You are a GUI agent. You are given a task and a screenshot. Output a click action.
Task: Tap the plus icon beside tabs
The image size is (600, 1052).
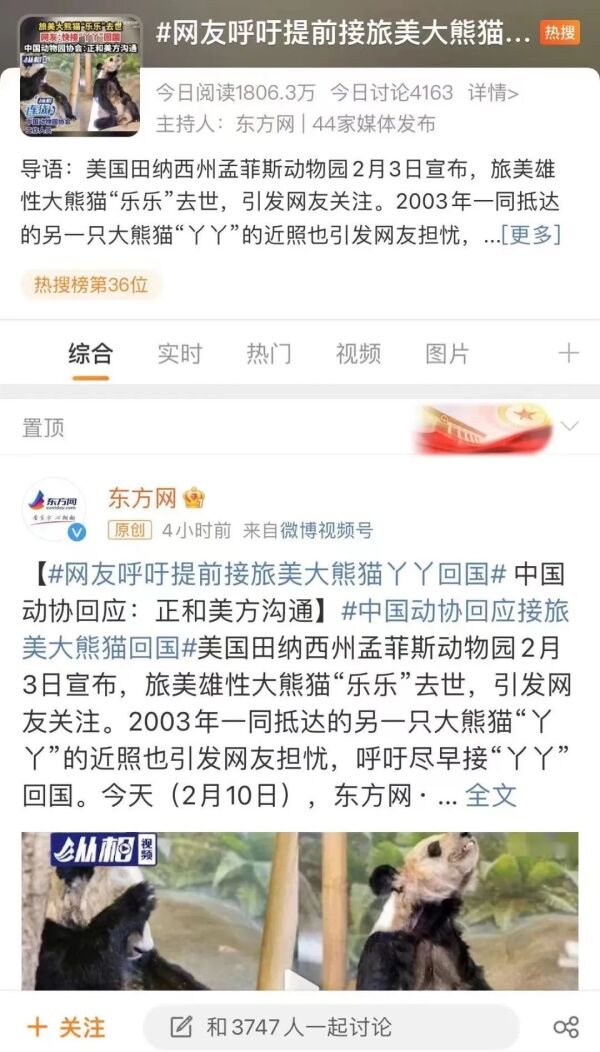pyautogui.click(x=568, y=353)
